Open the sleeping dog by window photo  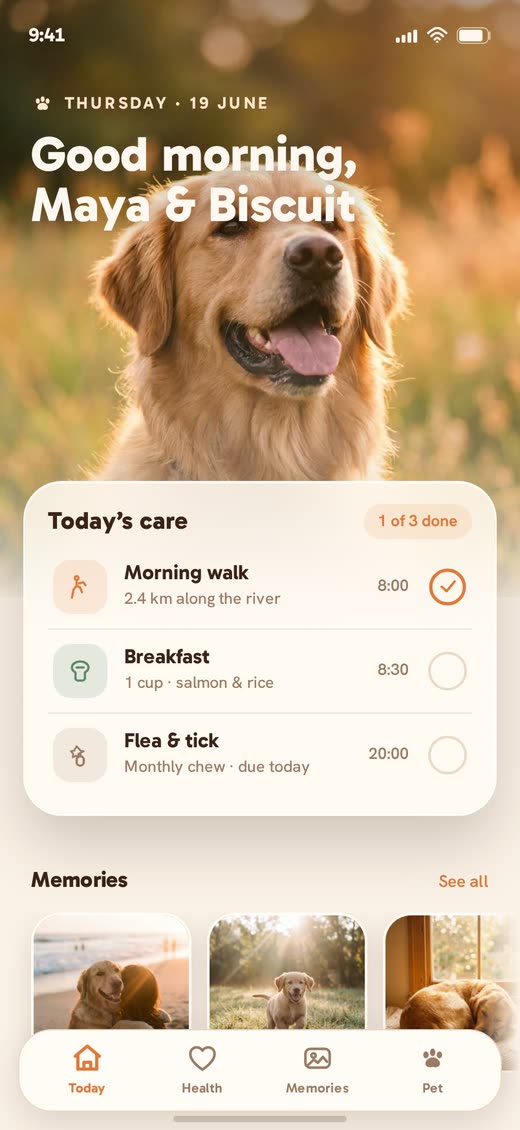tap(452, 971)
